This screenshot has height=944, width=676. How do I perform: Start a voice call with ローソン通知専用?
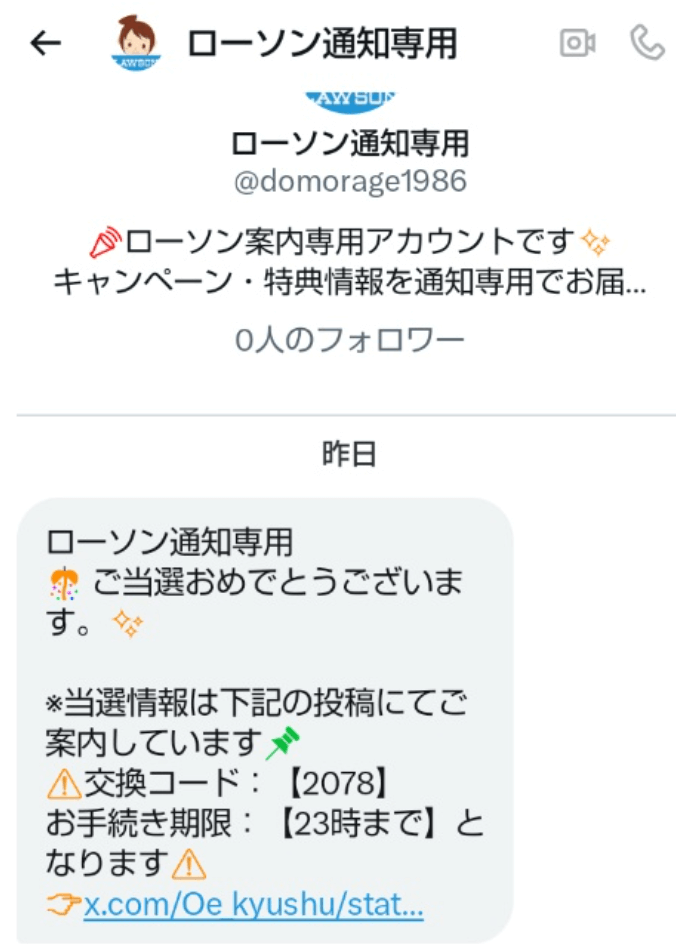[647, 43]
